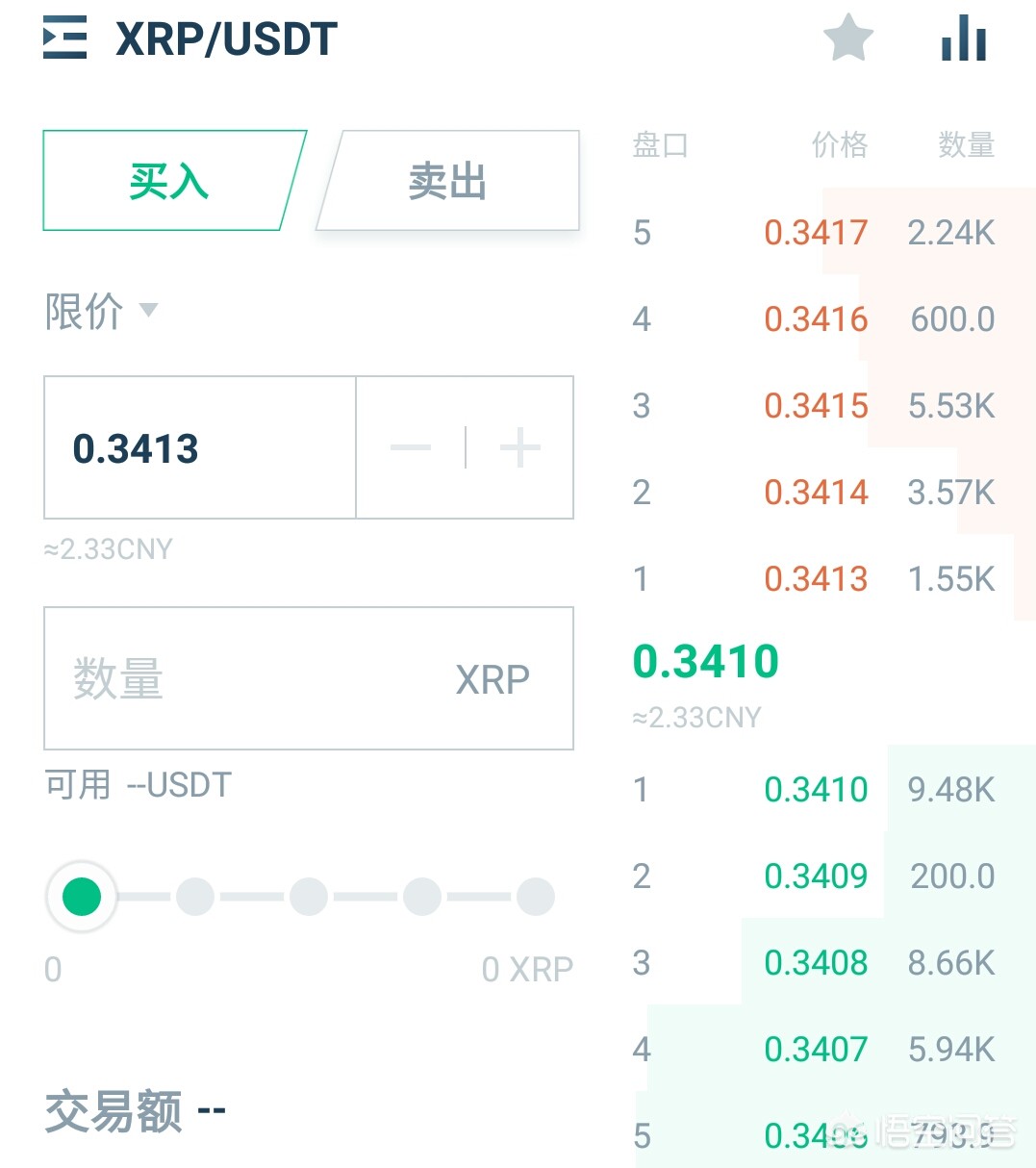Increase the price with plus button
Screen dimensions: 1036x1168
[519, 448]
